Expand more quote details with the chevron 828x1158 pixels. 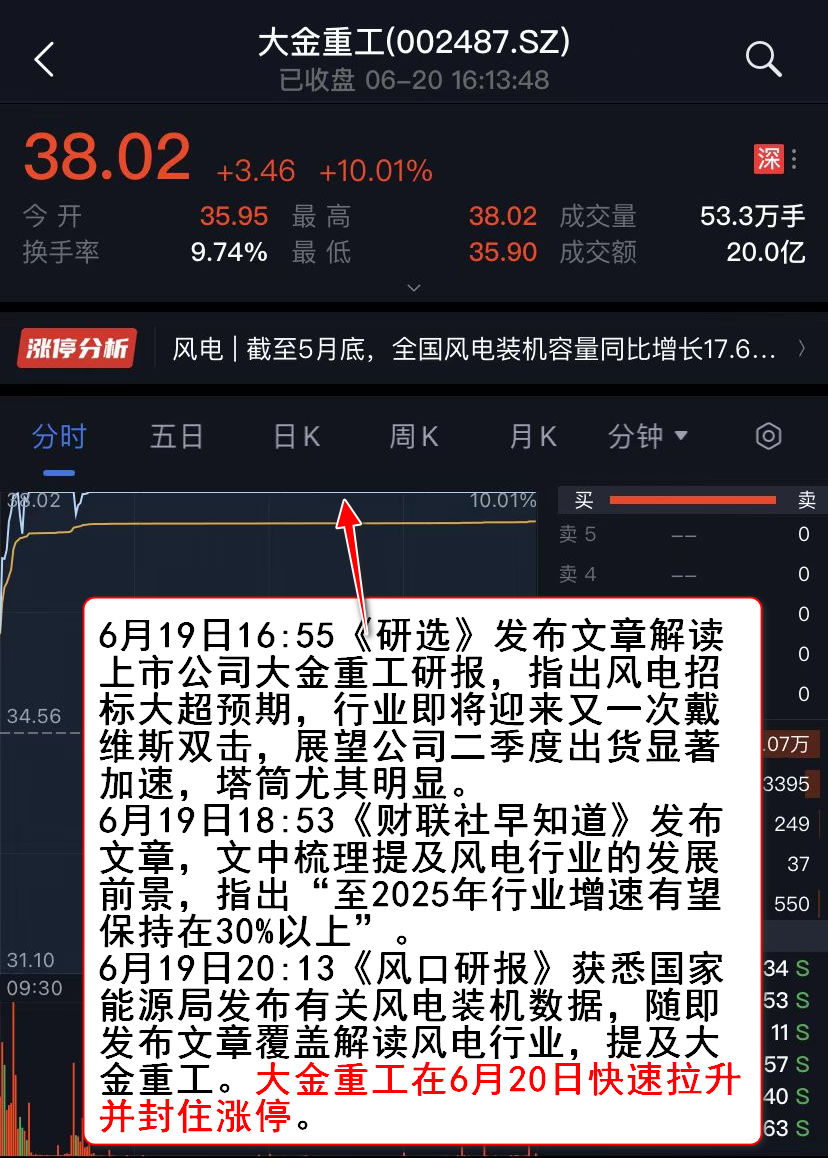tap(414, 288)
